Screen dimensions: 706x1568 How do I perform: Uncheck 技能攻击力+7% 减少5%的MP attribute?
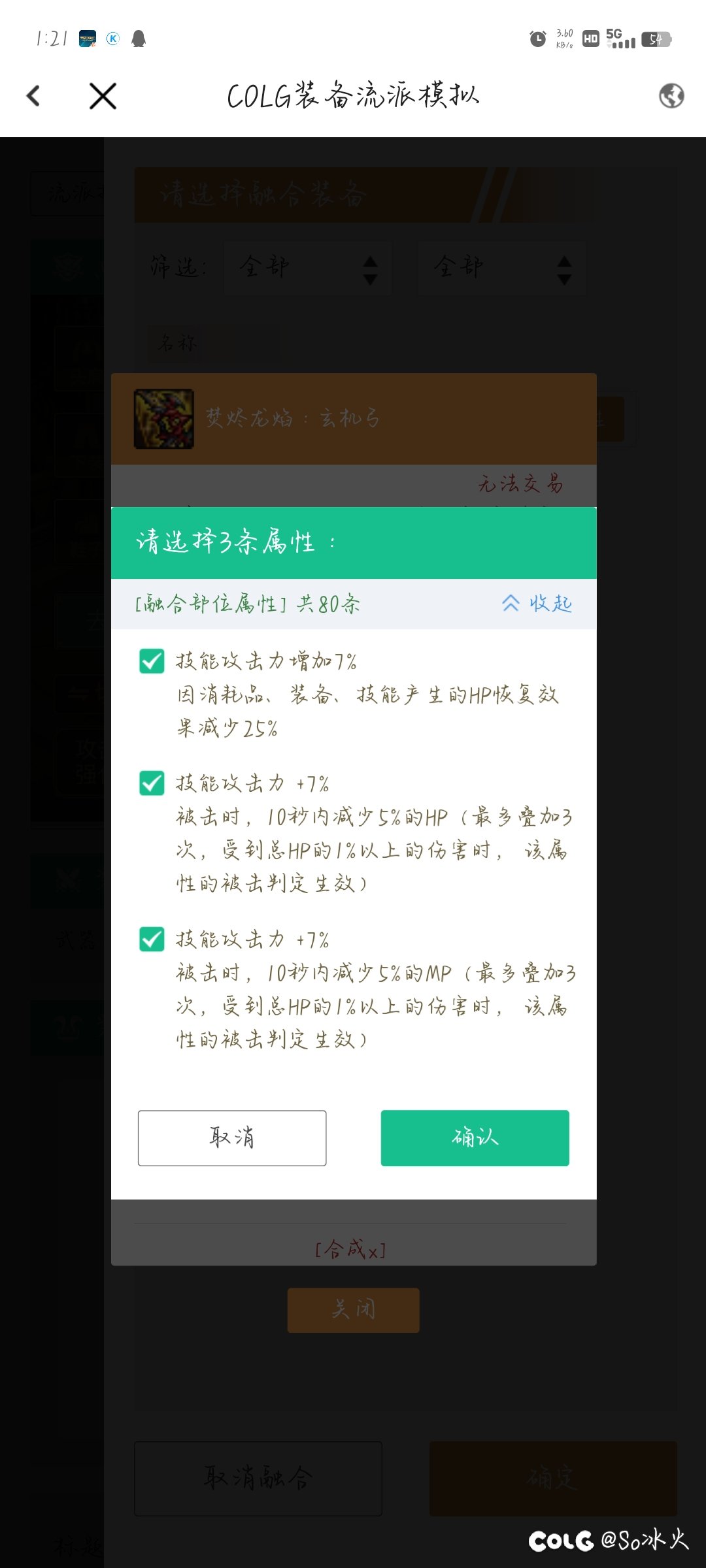pyautogui.click(x=152, y=939)
